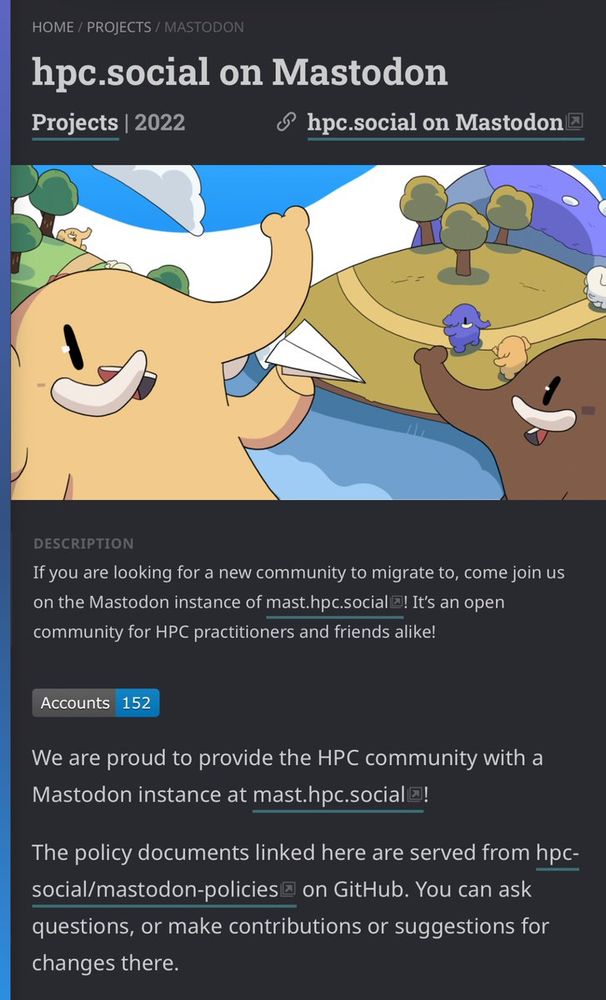606x1000 pixels.
Task: Open mast.hpc.social link in the description
Action: pyautogui.click(x=334, y=603)
